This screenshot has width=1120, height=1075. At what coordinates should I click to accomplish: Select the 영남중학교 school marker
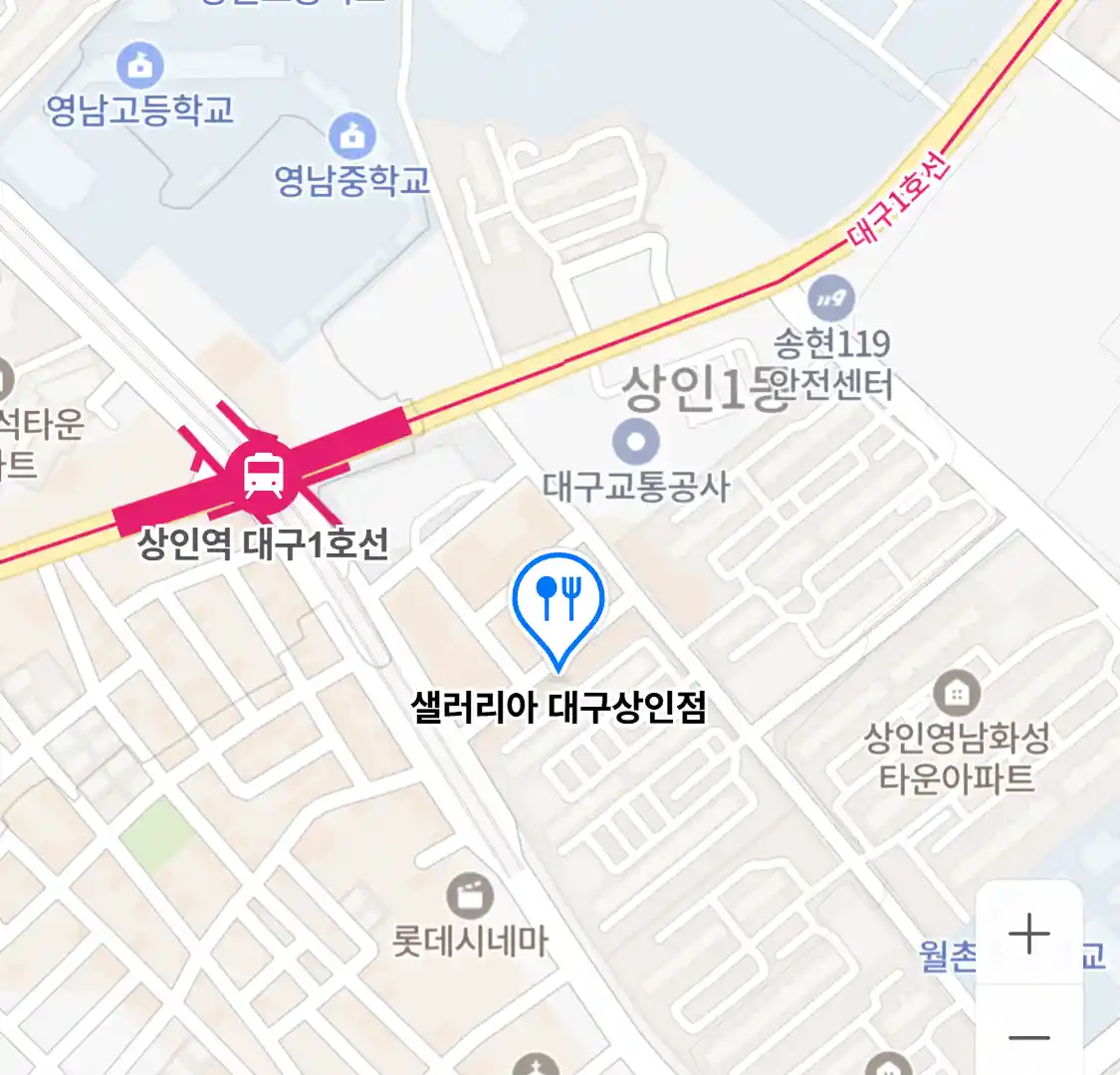tap(351, 136)
